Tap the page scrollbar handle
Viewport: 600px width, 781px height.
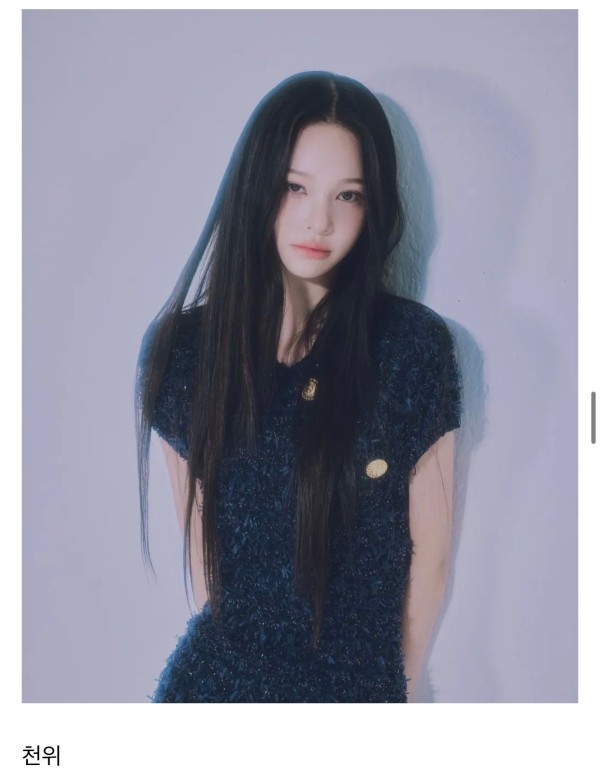(x=593, y=418)
